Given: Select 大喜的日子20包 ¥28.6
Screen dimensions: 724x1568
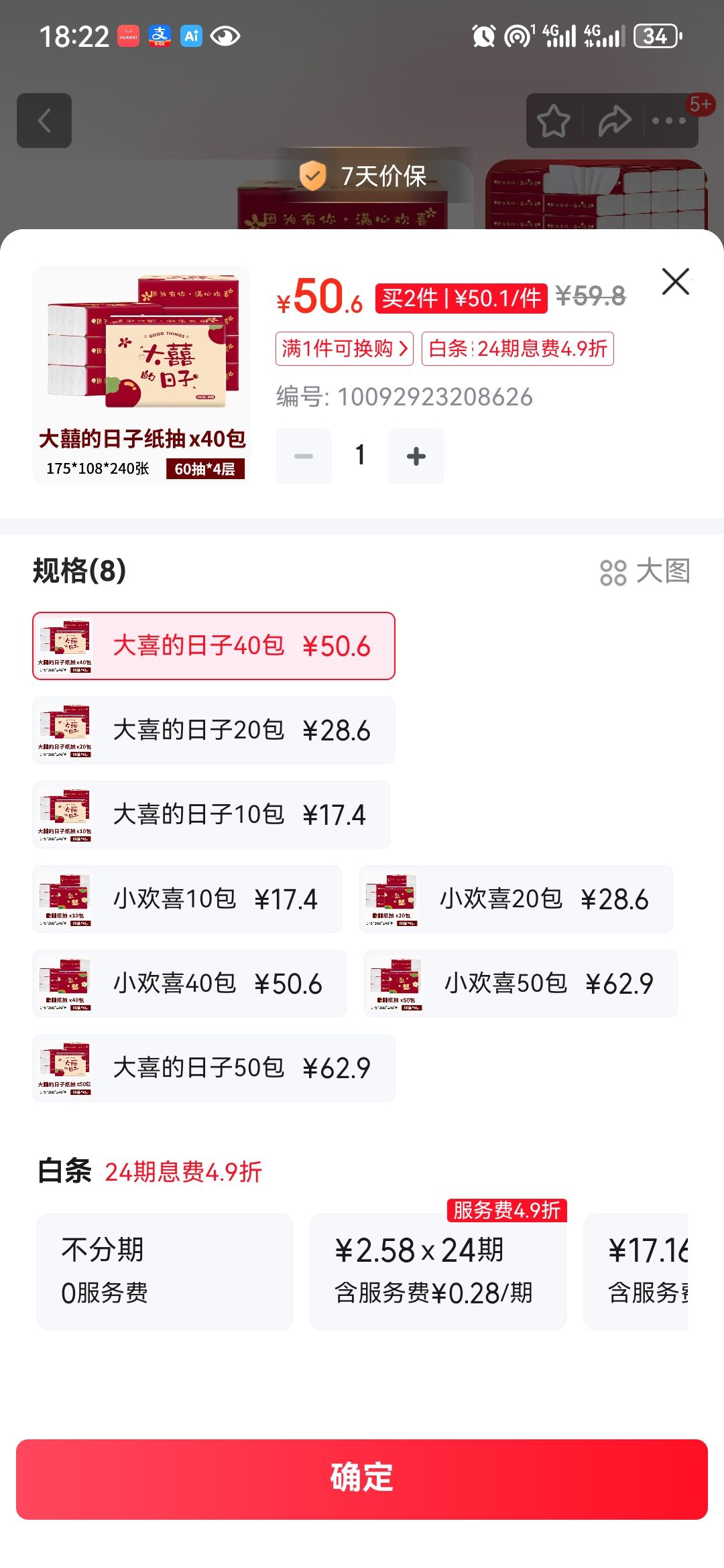Looking at the screenshot, I should [214, 730].
